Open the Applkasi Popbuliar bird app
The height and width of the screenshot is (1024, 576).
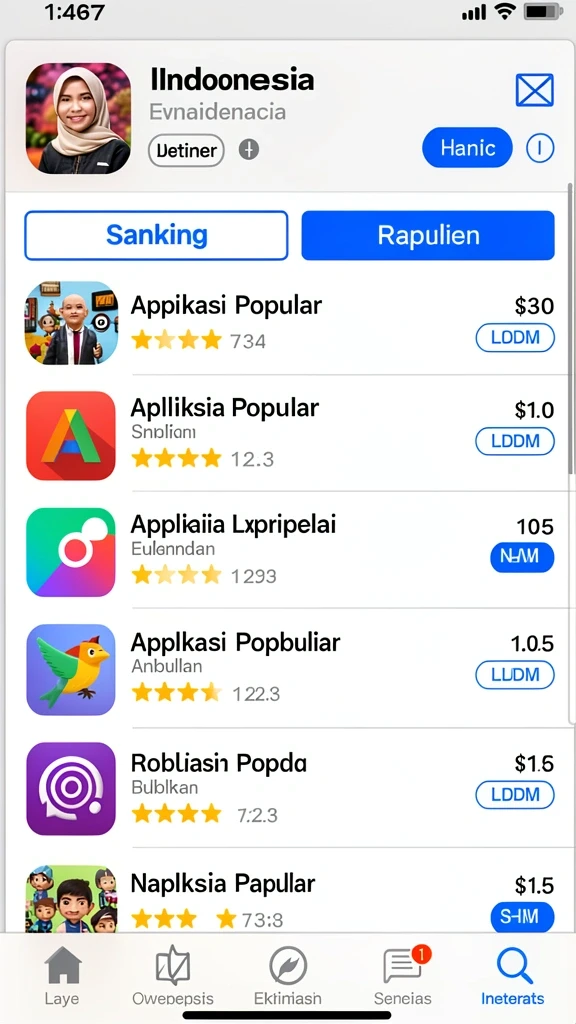pyautogui.click(x=289, y=669)
